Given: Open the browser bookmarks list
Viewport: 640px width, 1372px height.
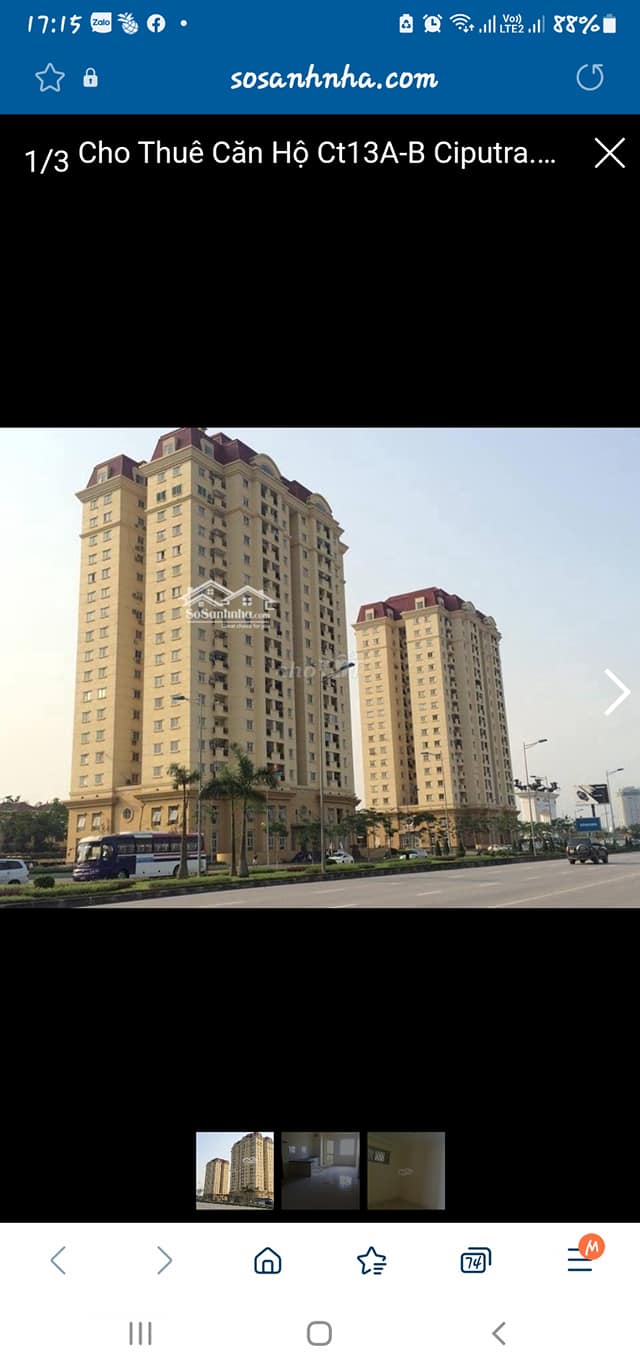Looking at the screenshot, I should pyautogui.click(x=372, y=1260).
